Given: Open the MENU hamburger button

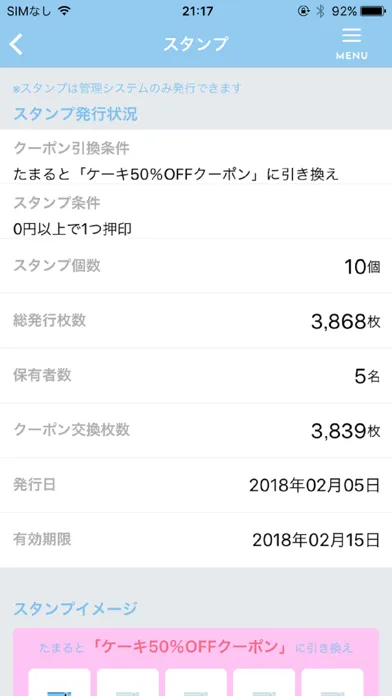Looking at the screenshot, I should (352, 44).
